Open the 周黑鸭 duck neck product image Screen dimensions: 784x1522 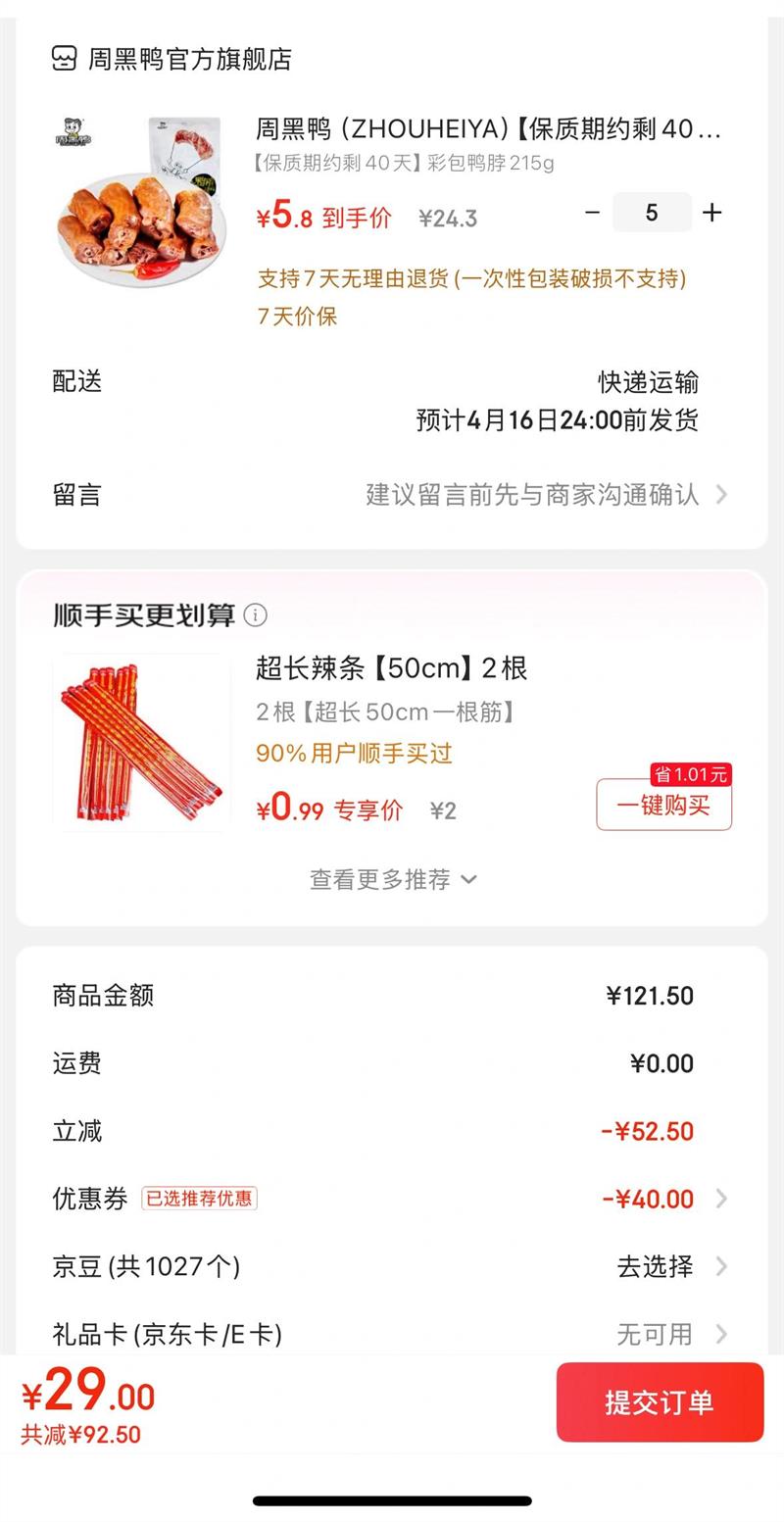click(x=141, y=201)
